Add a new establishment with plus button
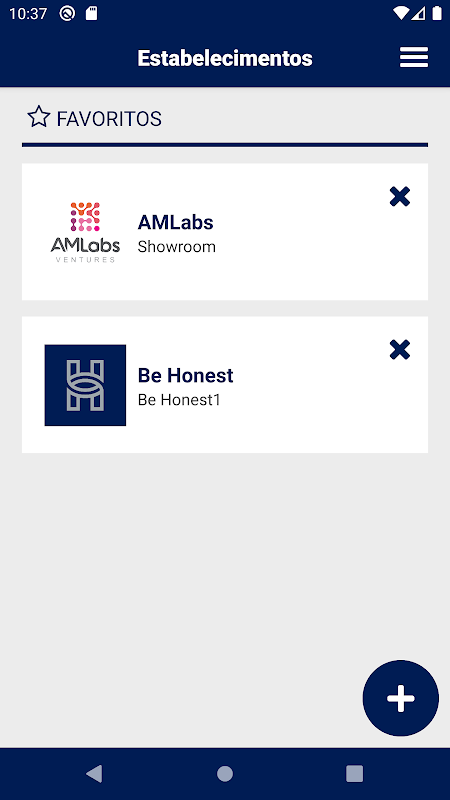 click(401, 698)
